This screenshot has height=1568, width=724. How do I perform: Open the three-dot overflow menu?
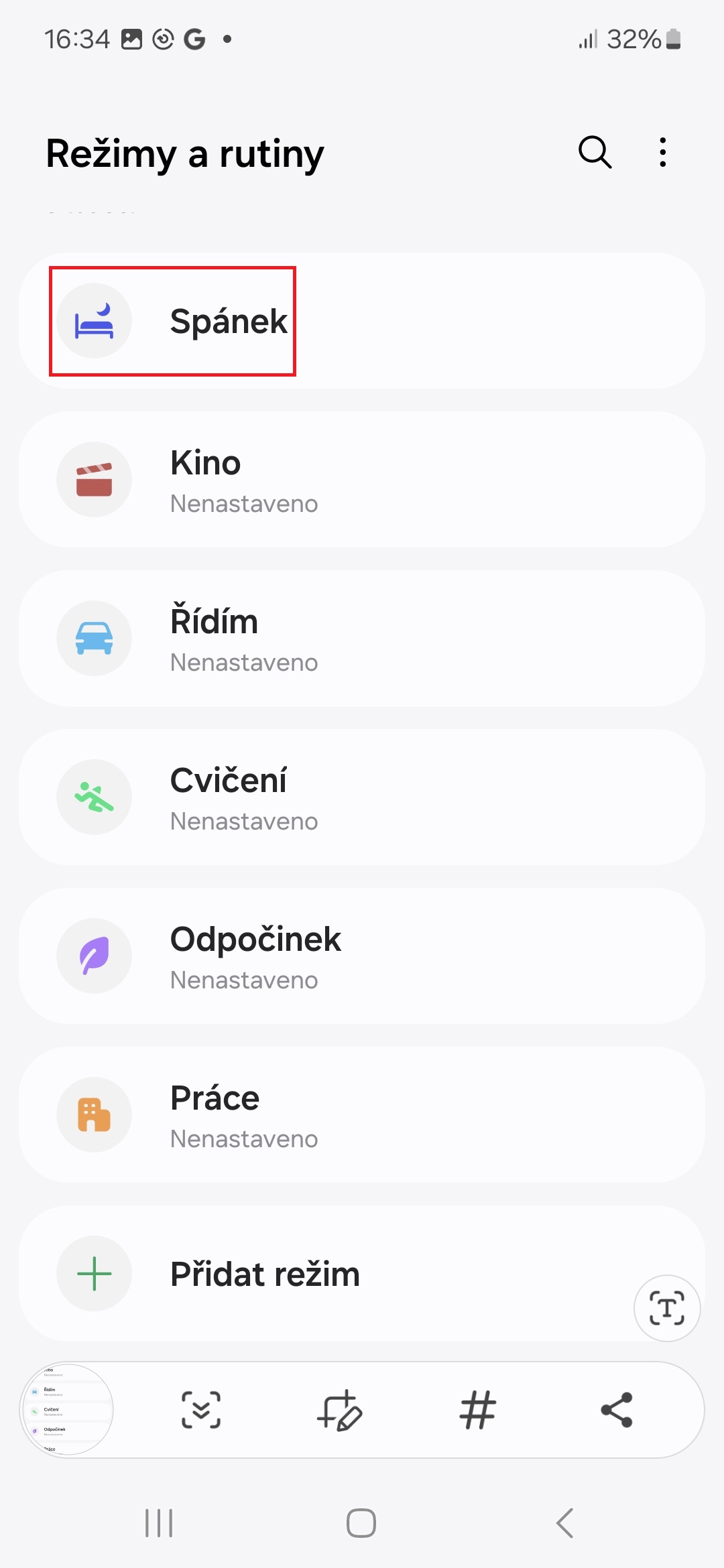[662, 152]
